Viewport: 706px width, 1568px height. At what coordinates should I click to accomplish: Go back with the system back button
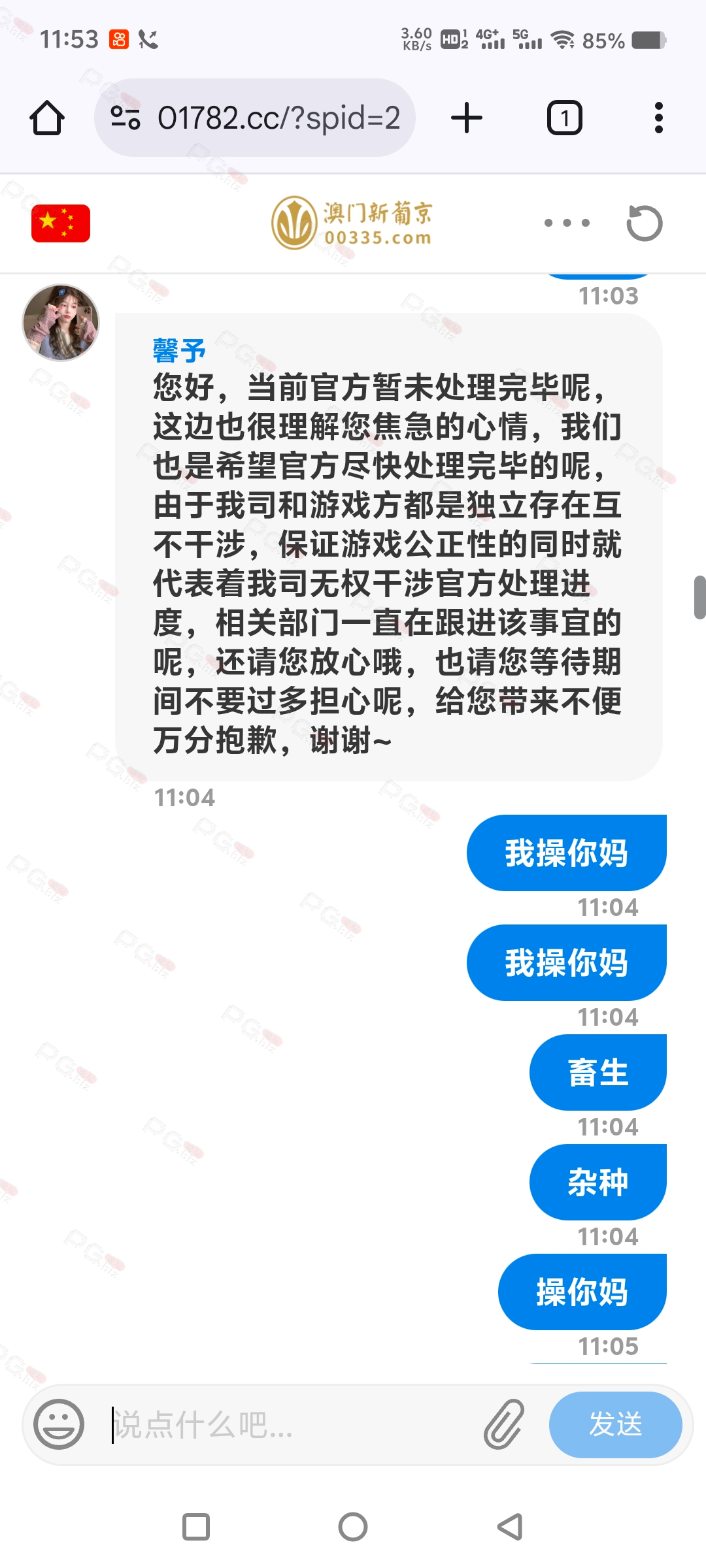click(510, 1527)
